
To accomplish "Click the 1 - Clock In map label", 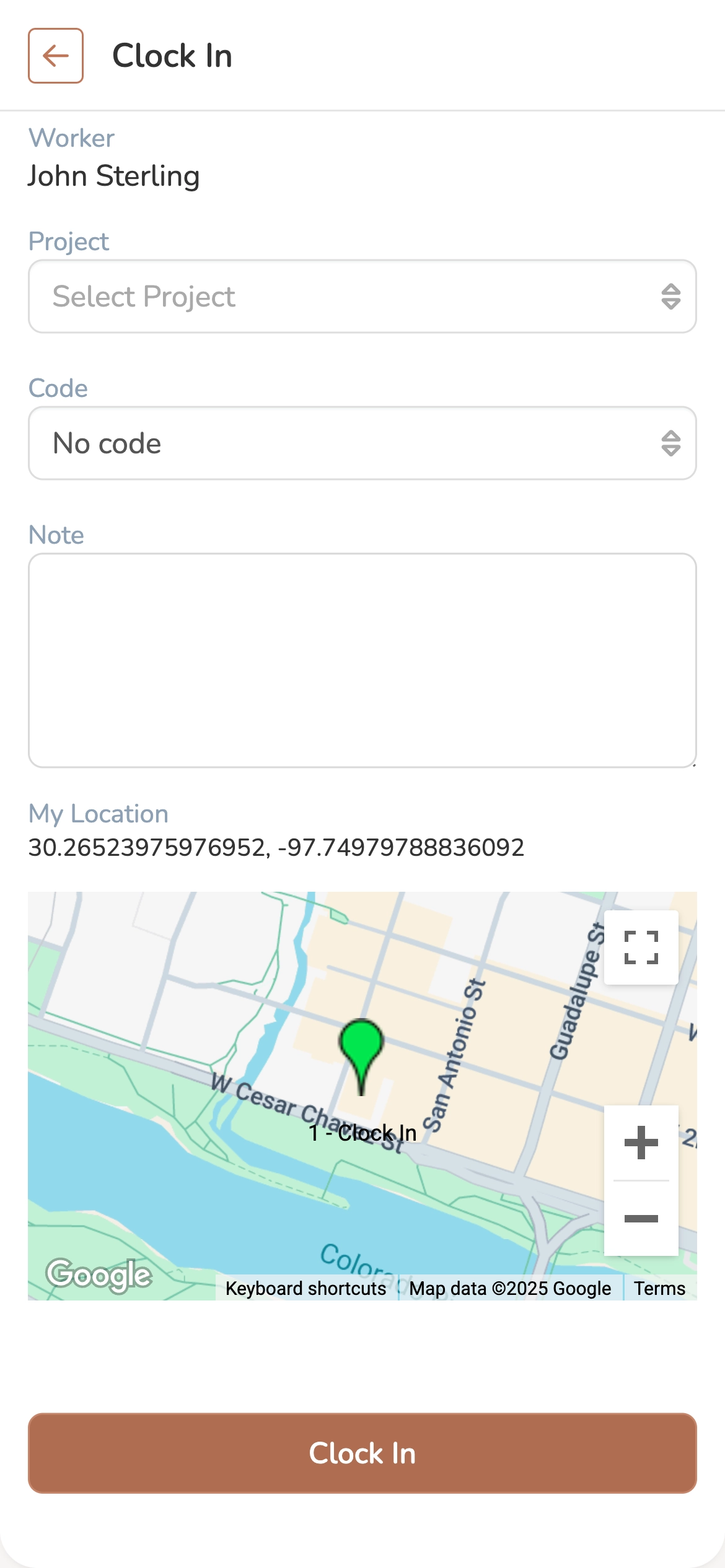I will pyautogui.click(x=362, y=1133).
